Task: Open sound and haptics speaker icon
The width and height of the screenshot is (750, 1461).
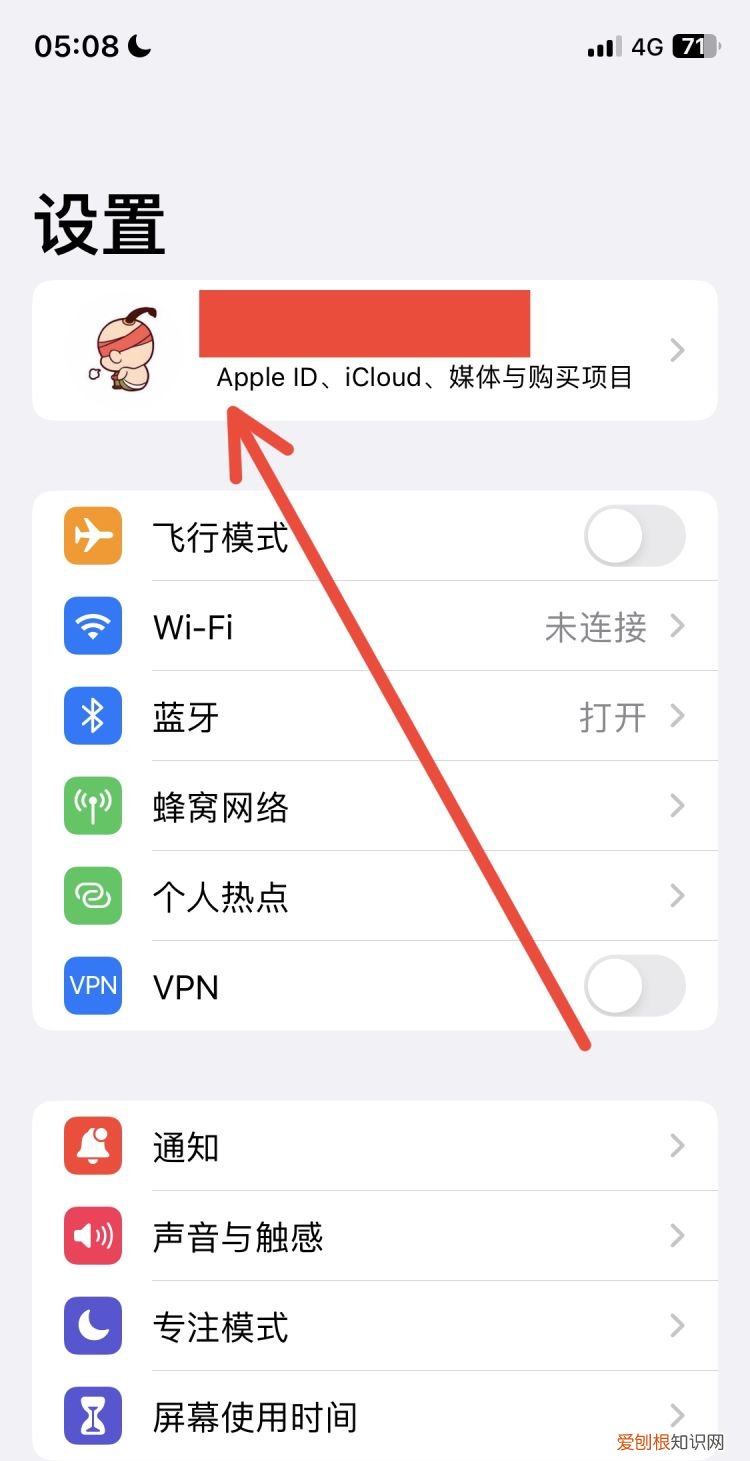Action: tap(92, 1237)
